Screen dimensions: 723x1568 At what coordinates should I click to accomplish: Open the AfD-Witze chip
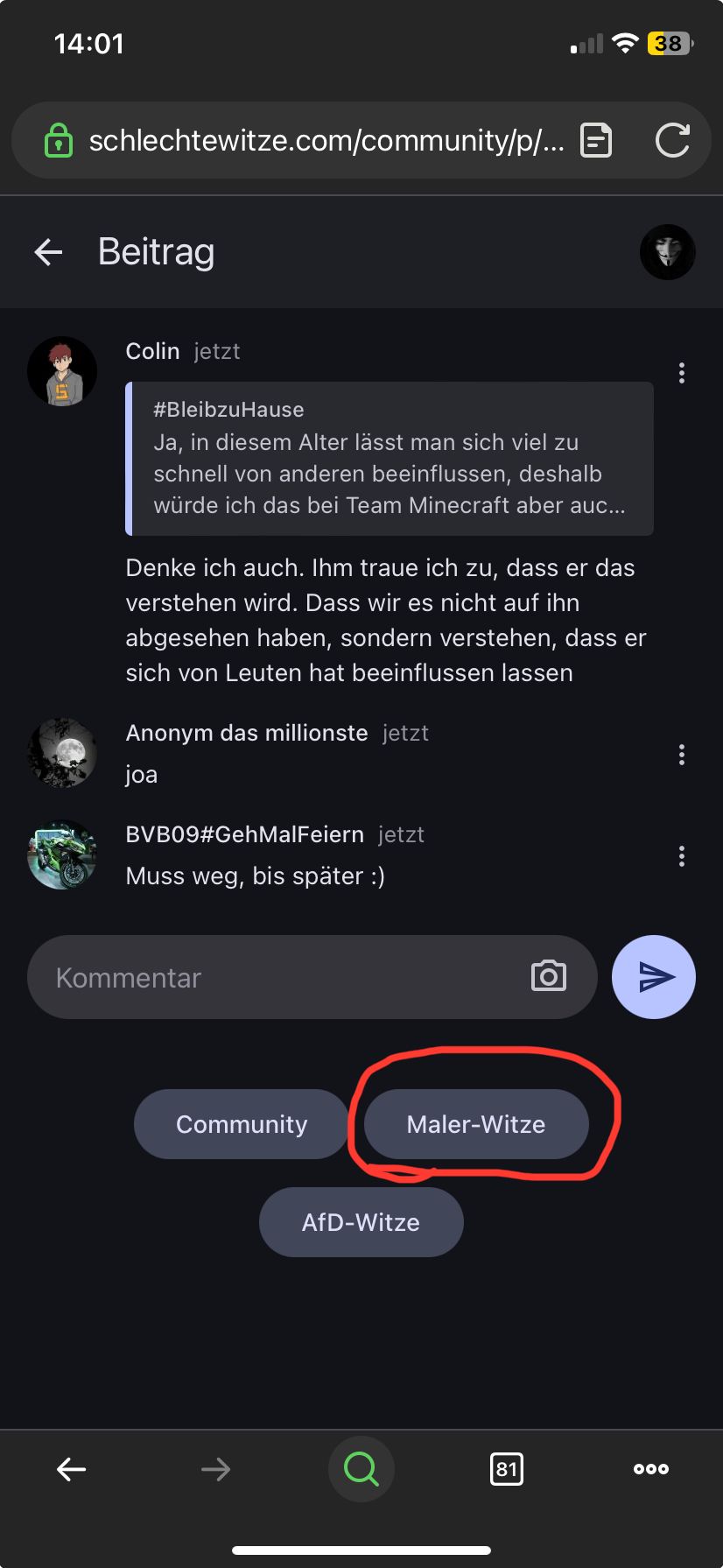pos(361,1222)
